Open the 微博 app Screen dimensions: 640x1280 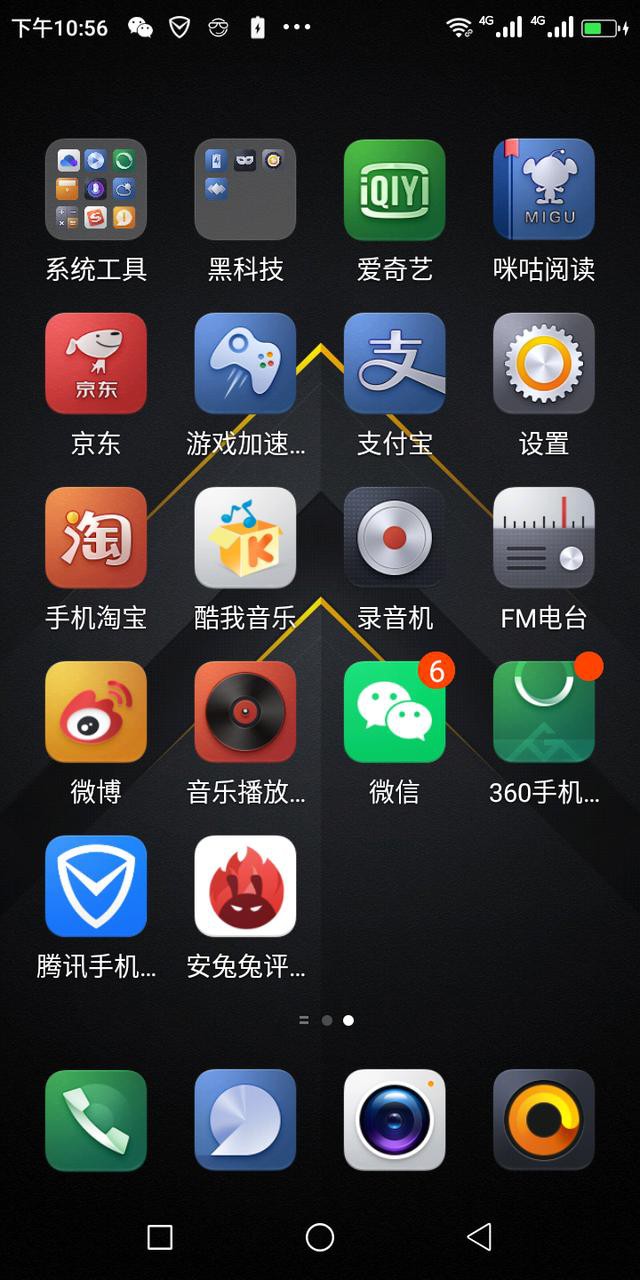tap(96, 712)
